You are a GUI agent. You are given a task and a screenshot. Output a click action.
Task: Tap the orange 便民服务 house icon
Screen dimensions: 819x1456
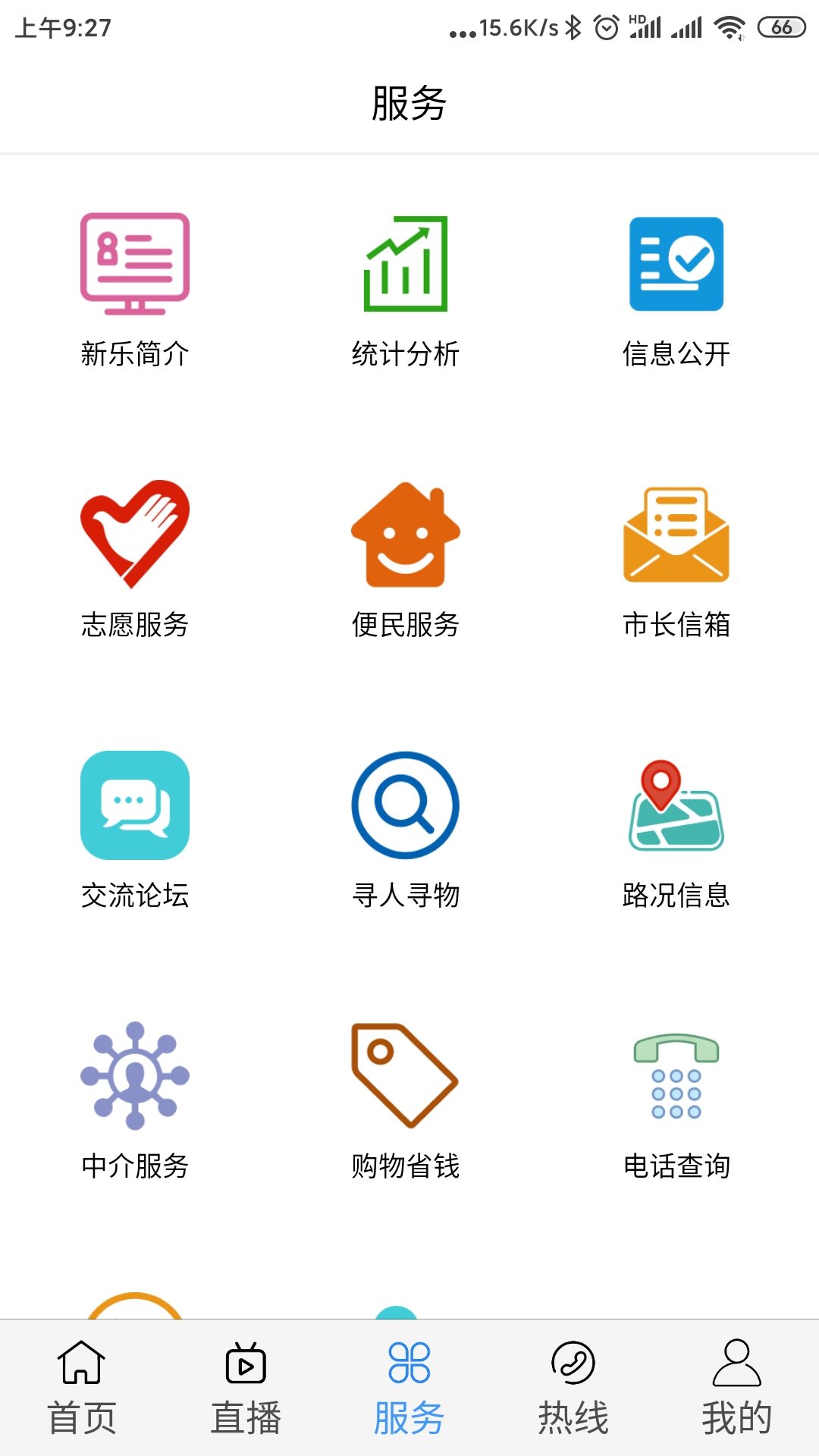(406, 538)
